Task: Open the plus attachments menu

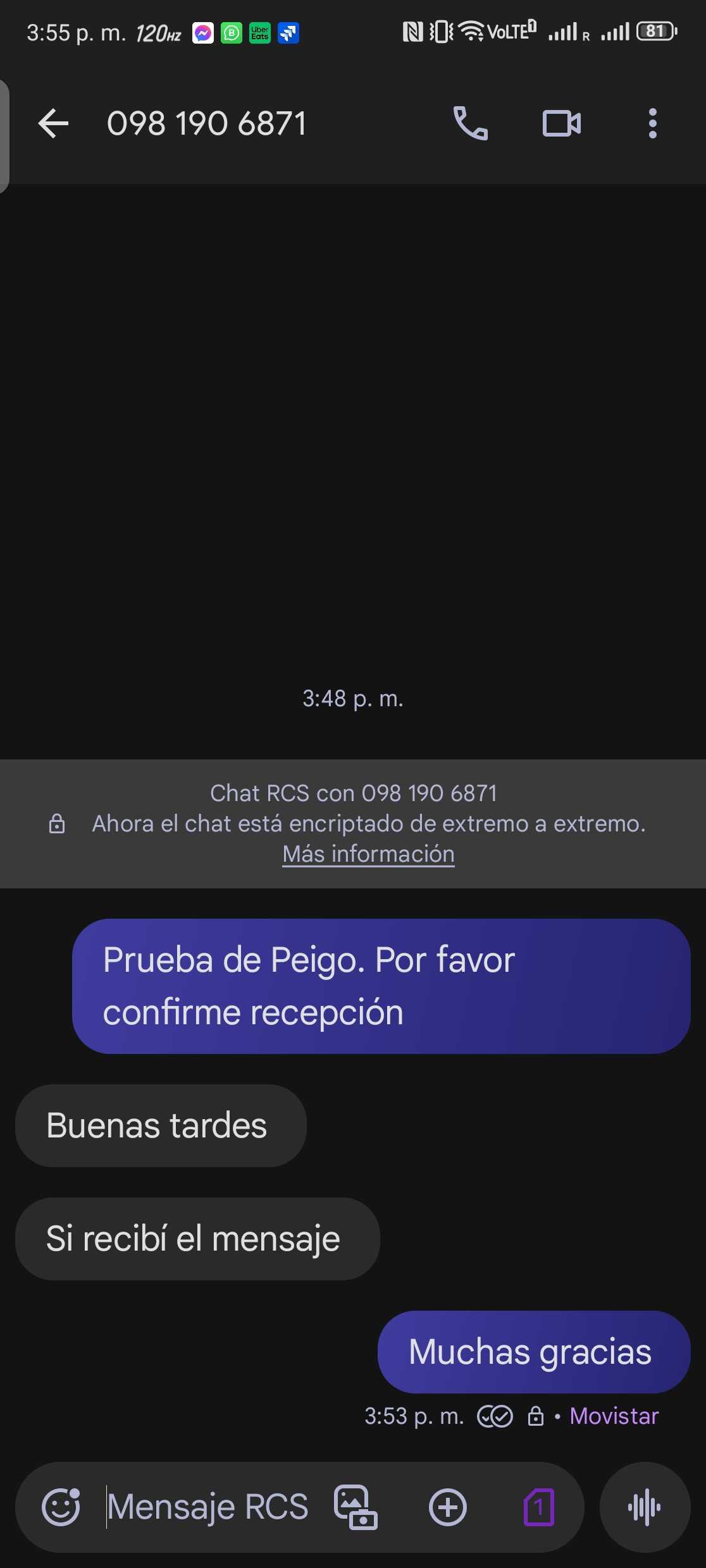Action: click(x=448, y=1507)
